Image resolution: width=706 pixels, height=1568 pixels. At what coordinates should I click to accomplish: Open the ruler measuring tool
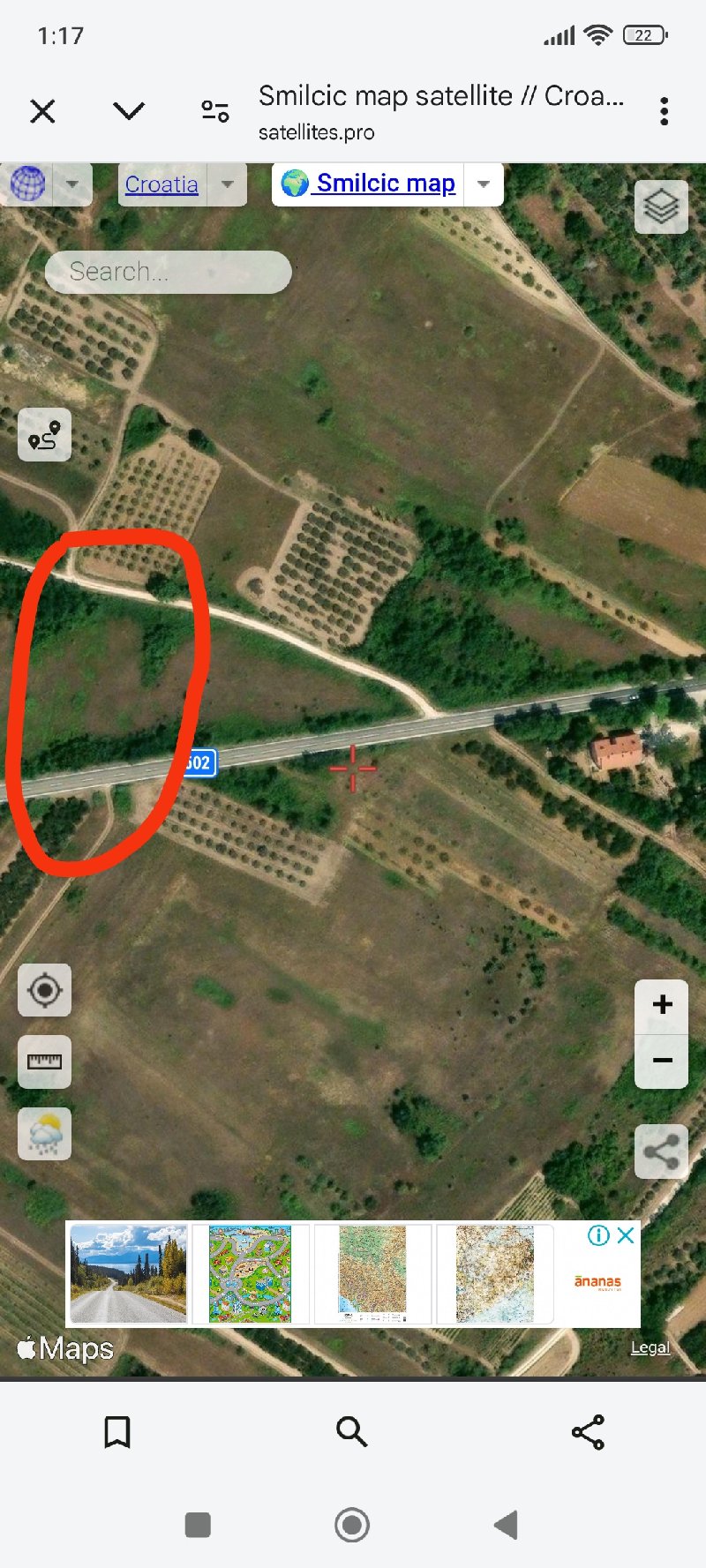[44, 1062]
